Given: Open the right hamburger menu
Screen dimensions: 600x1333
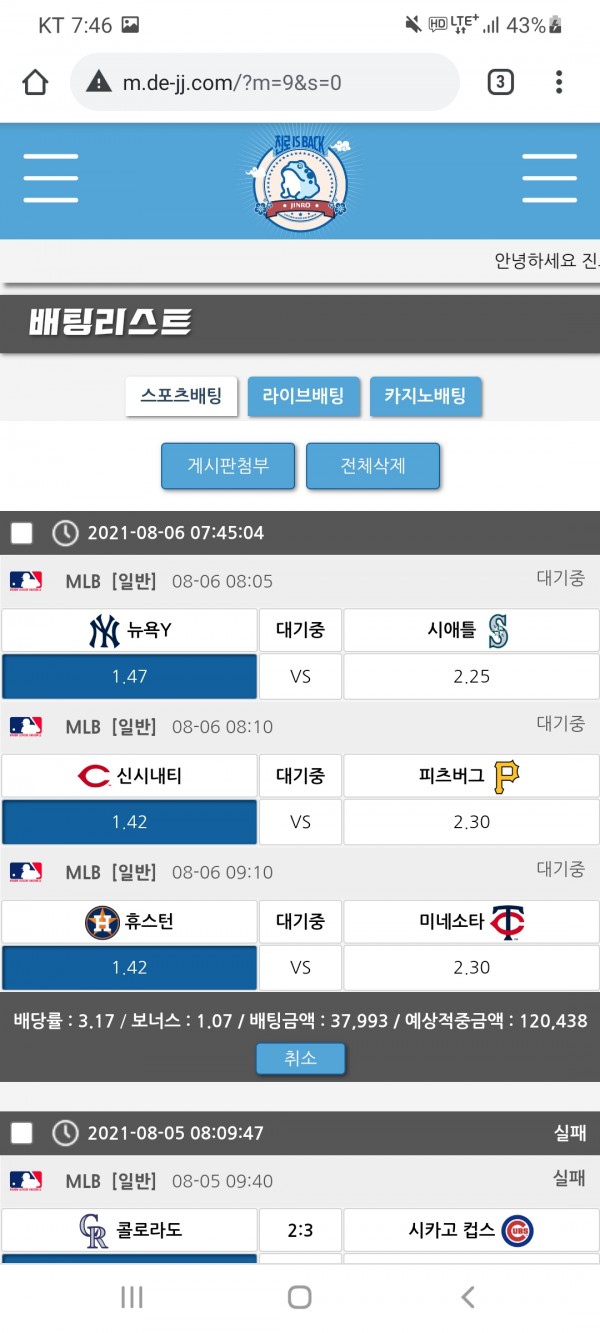Looking at the screenshot, I should click(x=549, y=180).
